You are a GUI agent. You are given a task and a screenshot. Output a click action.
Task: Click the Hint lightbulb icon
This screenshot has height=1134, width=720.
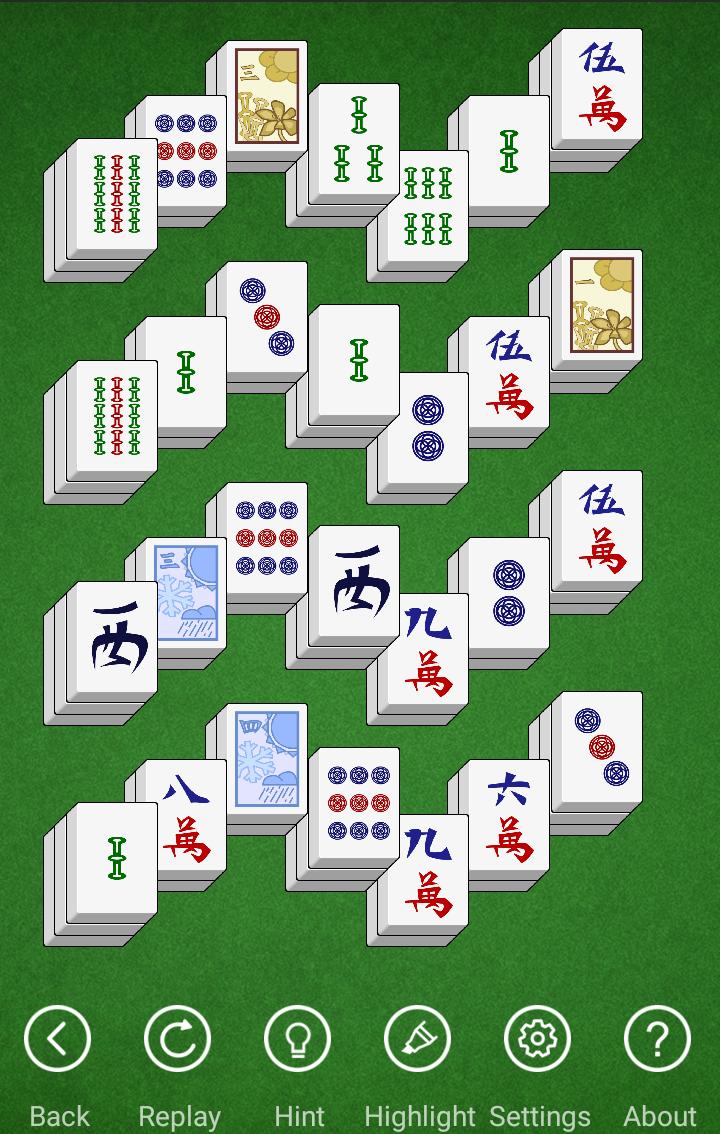298,1038
